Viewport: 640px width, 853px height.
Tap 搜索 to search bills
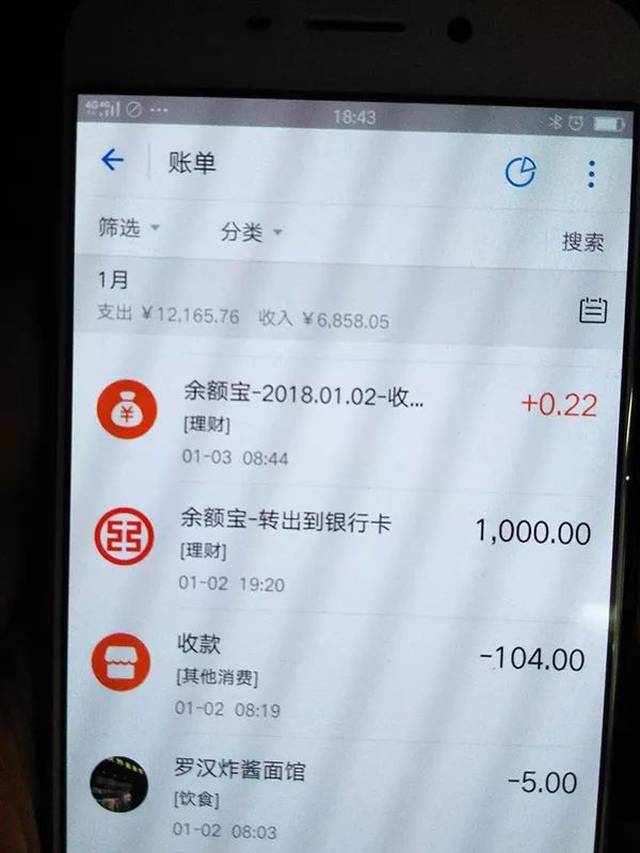[x=582, y=241]
